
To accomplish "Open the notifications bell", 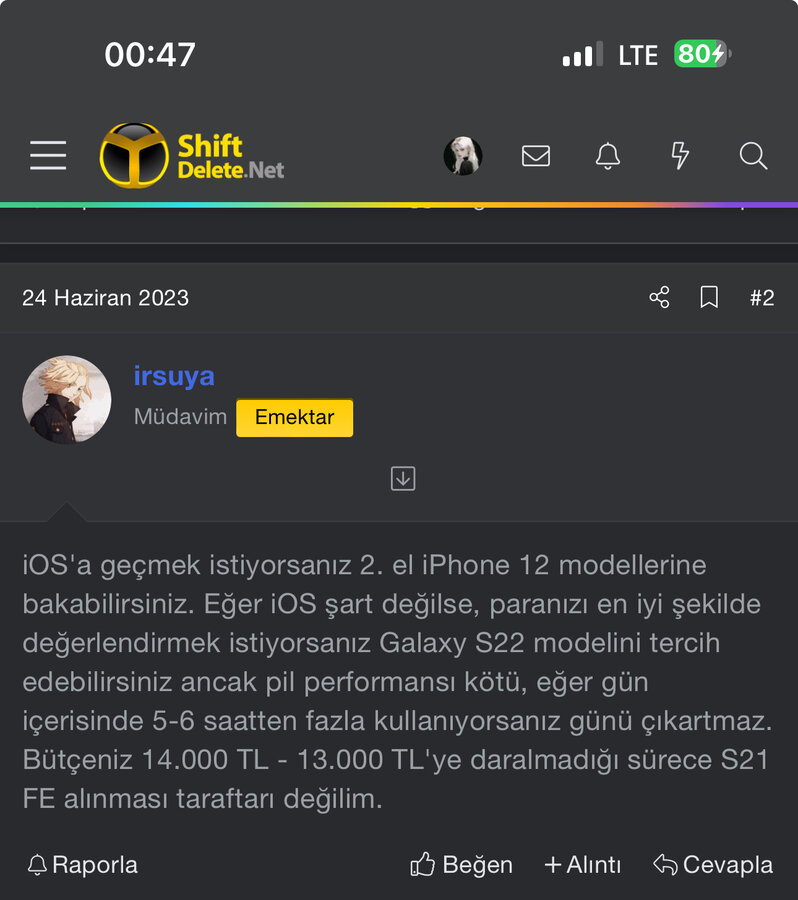I will [608, 156].
